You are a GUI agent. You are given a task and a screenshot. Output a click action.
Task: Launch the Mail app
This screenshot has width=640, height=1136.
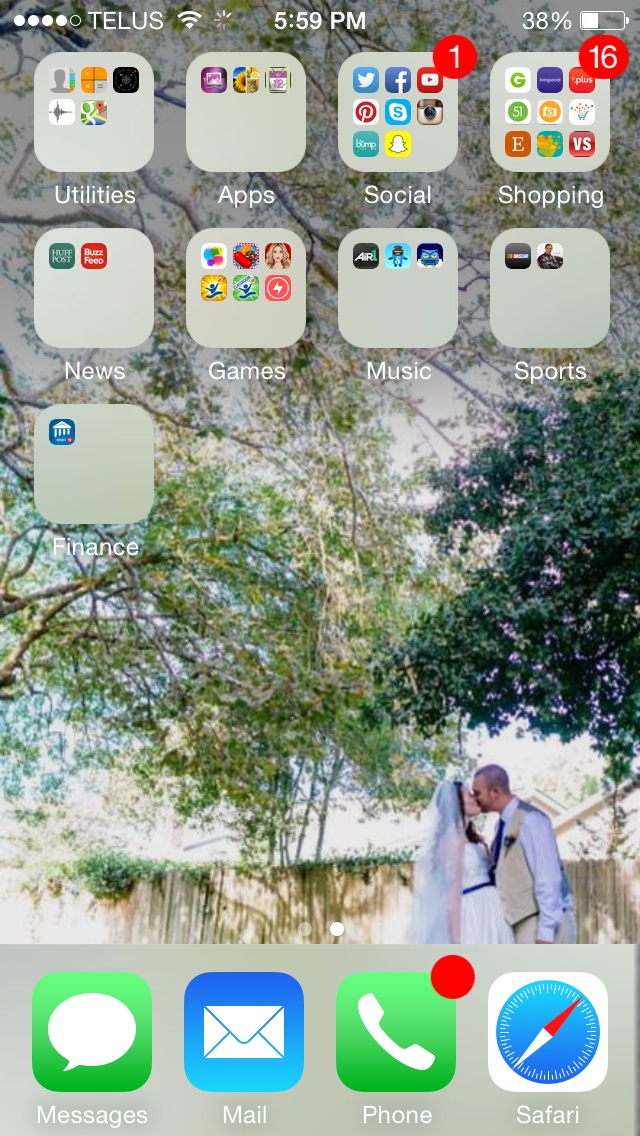coord(244,1032)
